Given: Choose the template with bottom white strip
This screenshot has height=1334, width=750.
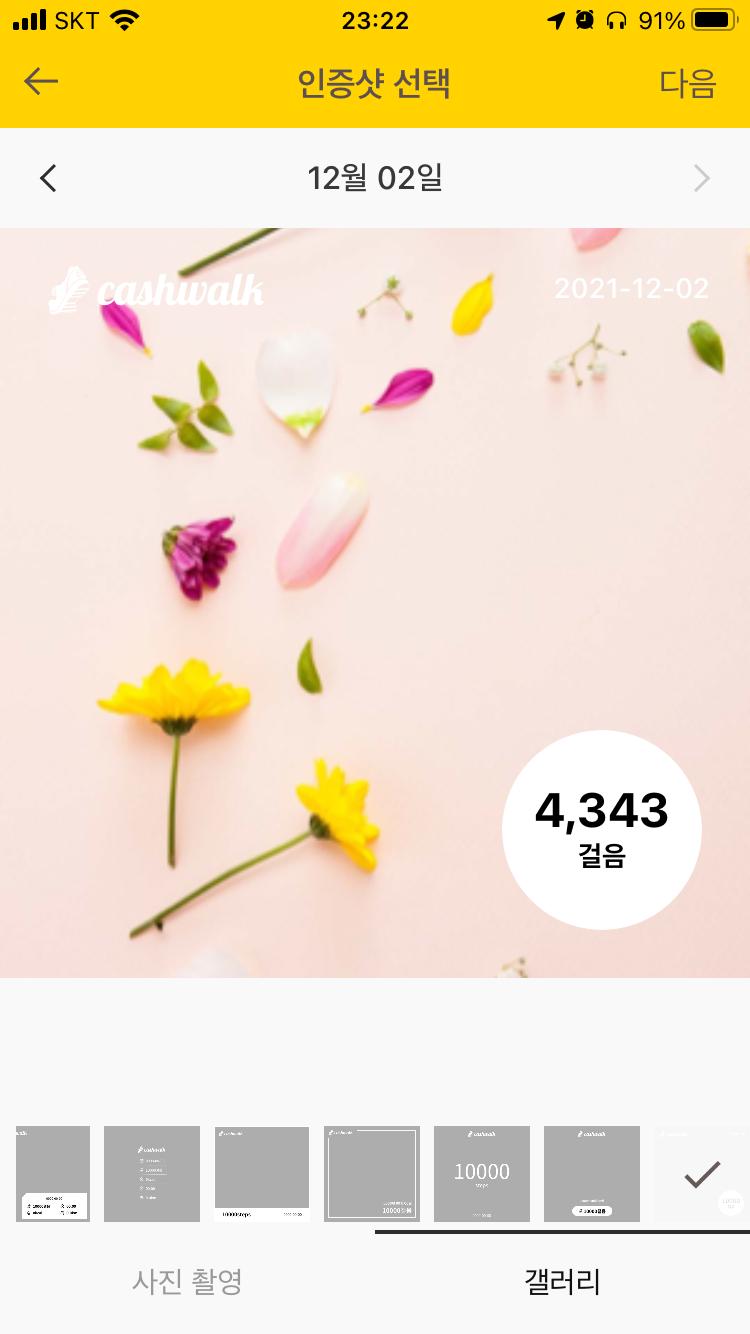Looking at the screenshot, I should tap(262, 1174).
